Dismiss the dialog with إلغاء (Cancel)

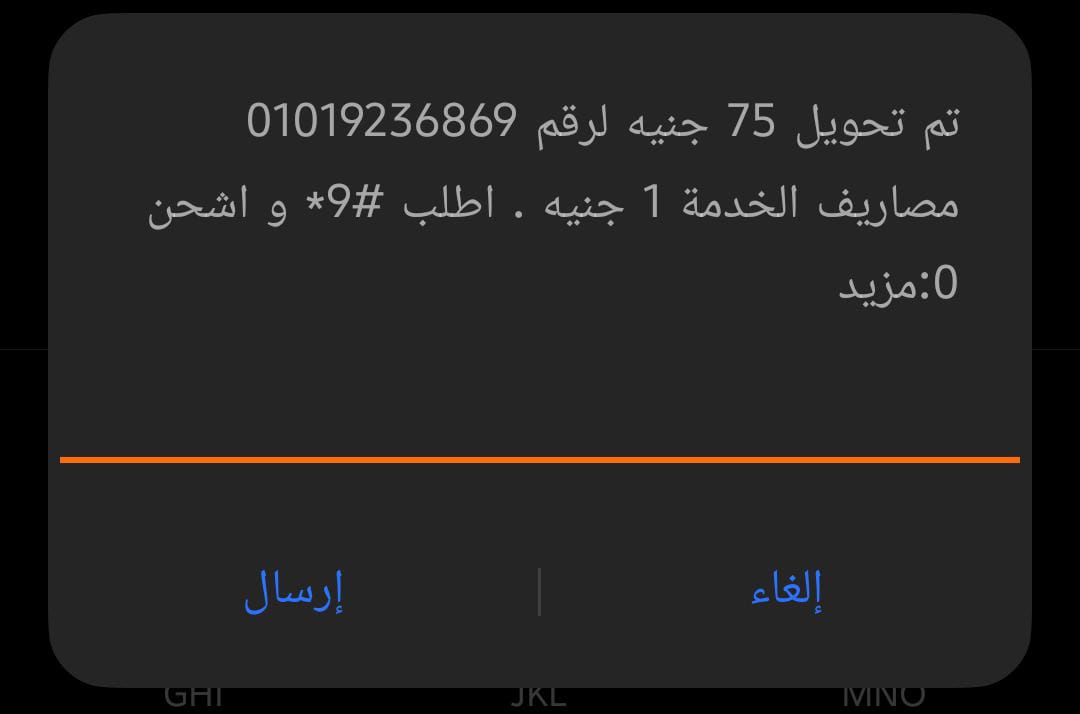(786, 591)
